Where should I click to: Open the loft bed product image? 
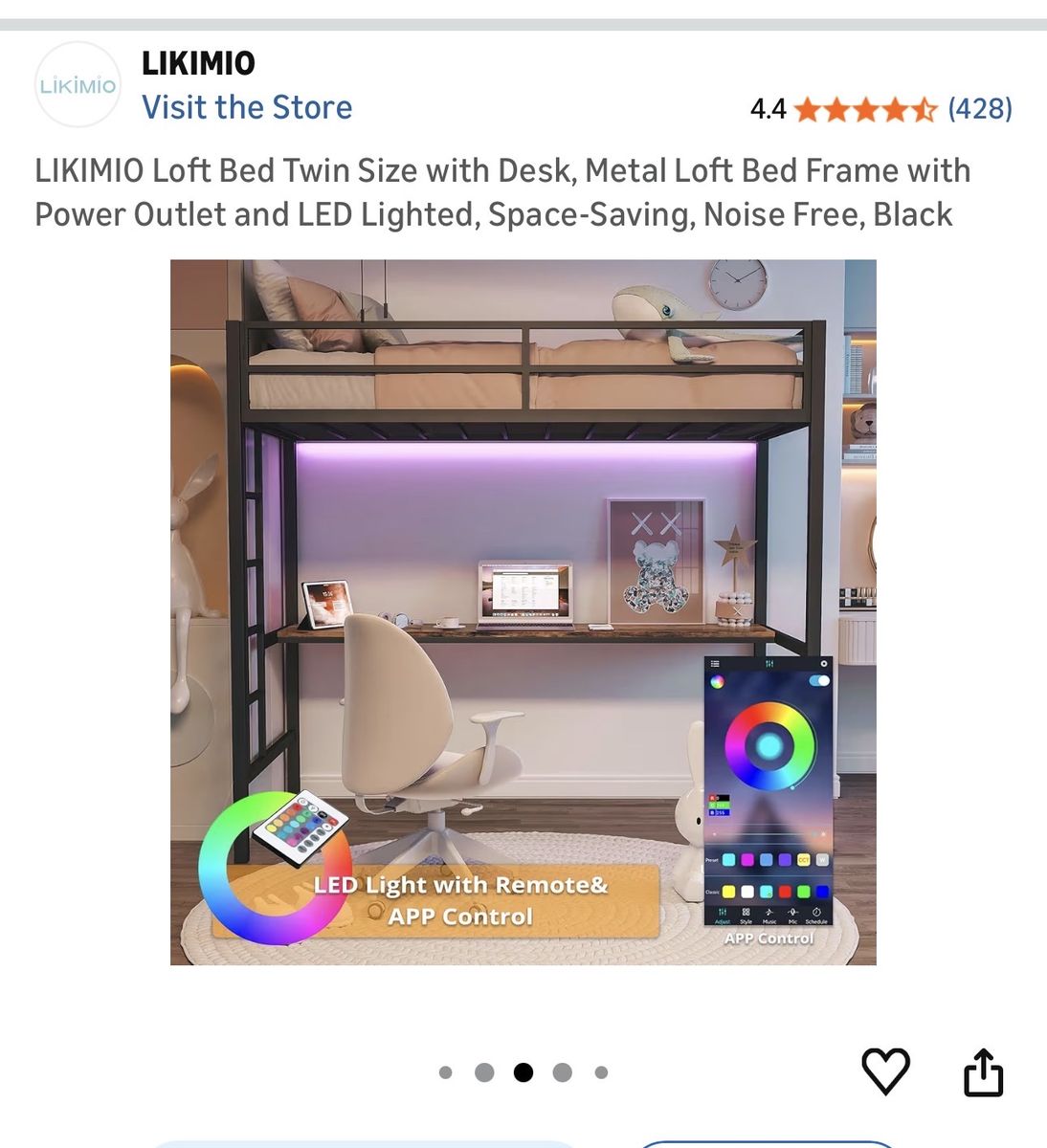click(x=523, y=612)
